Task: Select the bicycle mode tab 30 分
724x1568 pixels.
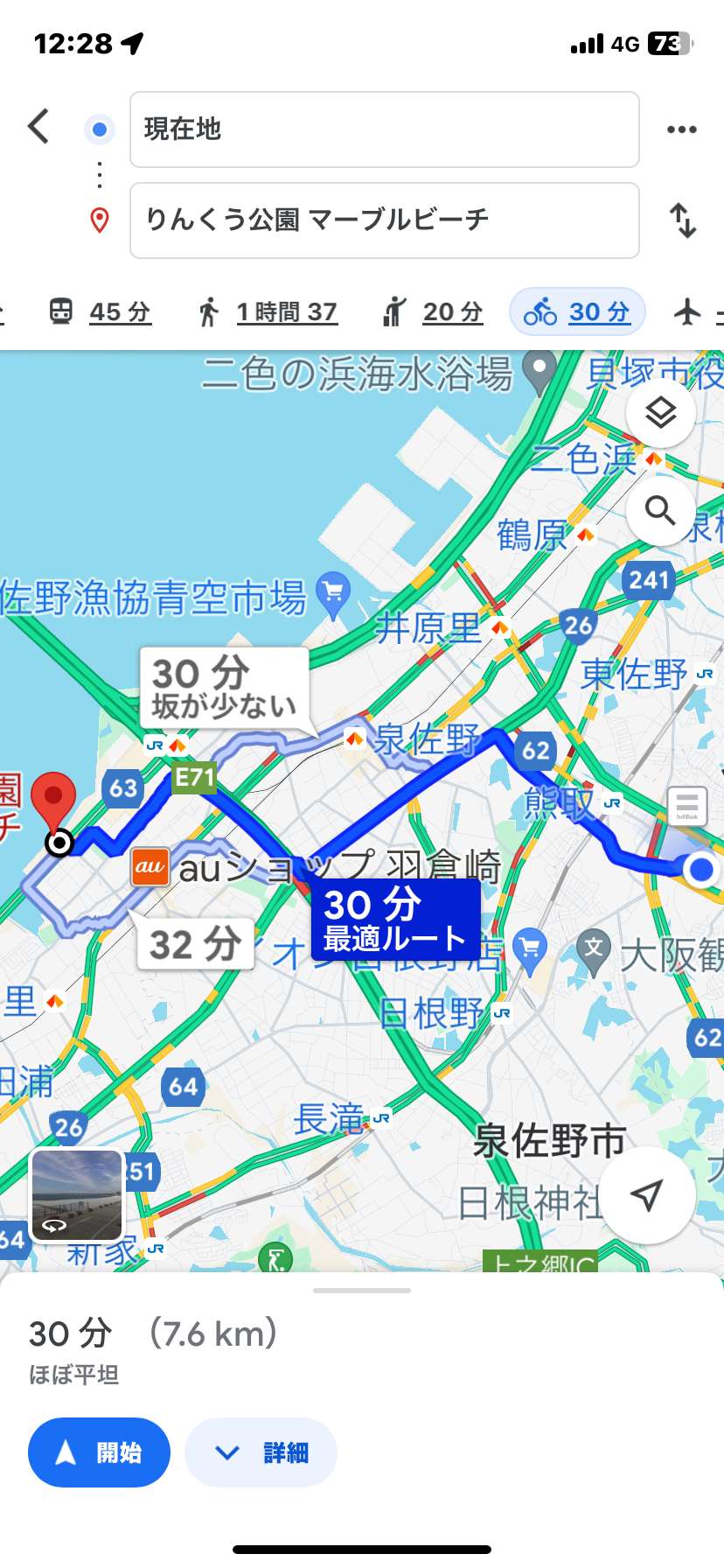Action: click(x=577, y=311)
